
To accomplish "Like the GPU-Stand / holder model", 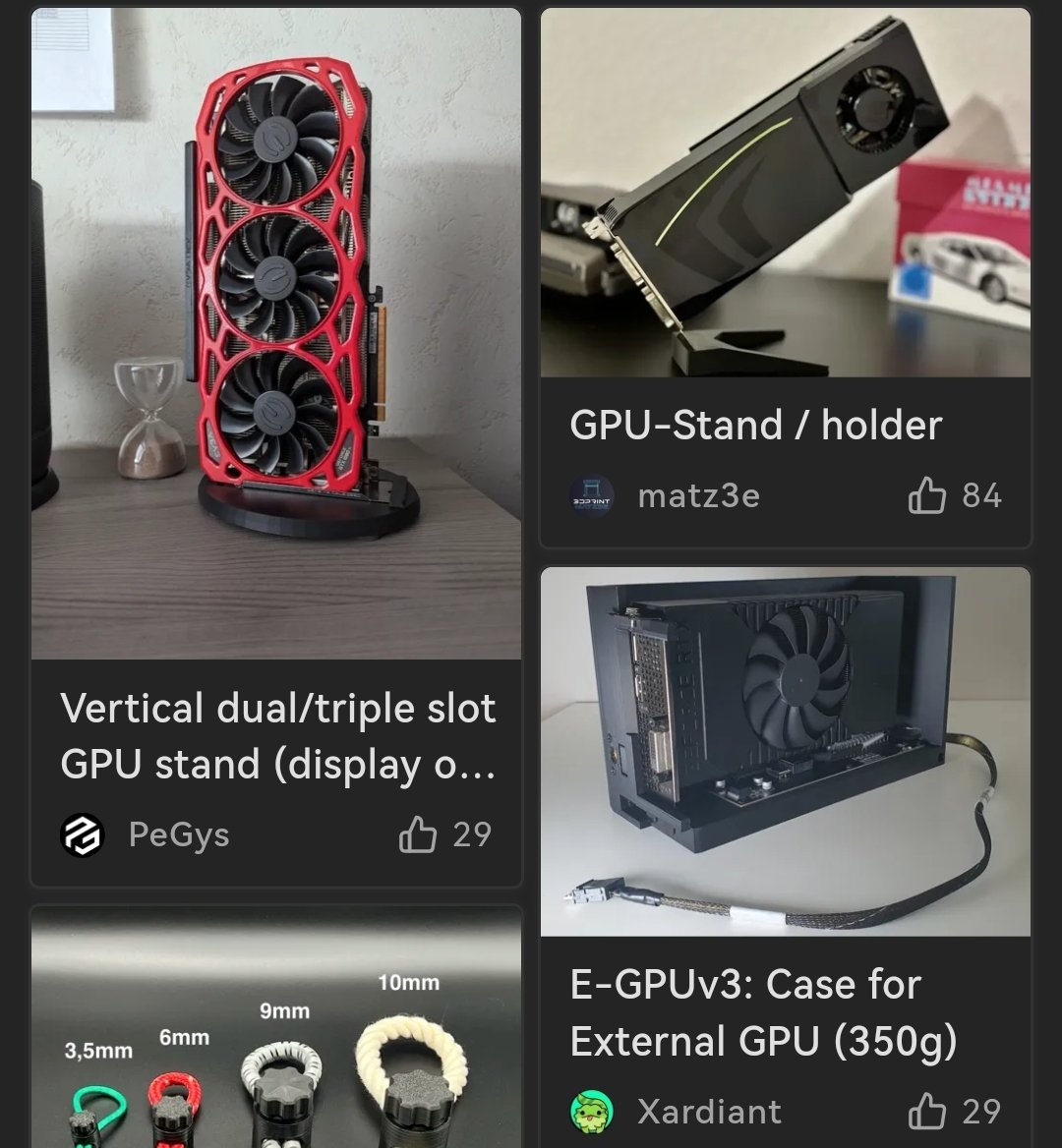I will click(x=927, y=495).
